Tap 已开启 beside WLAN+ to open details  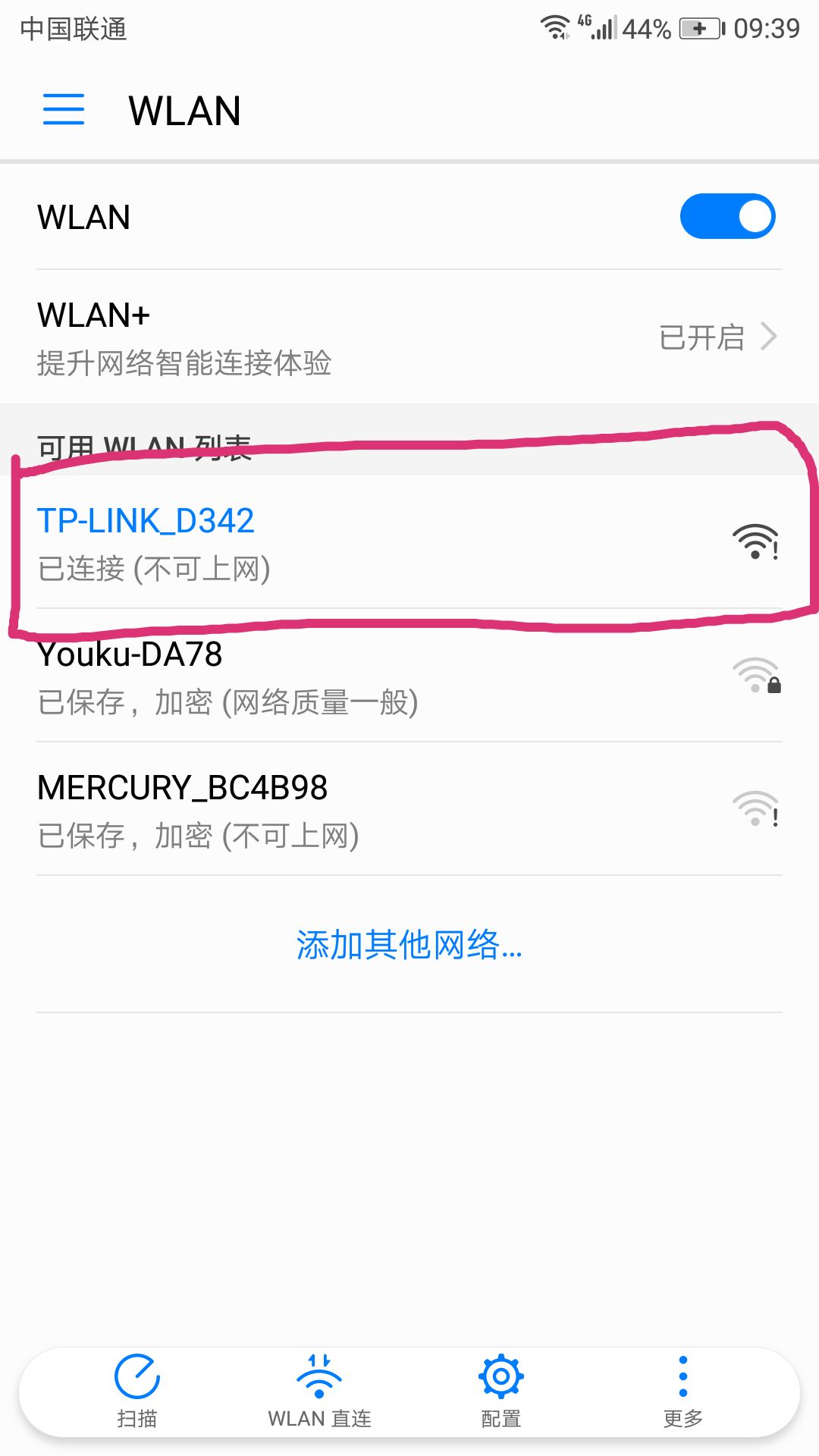point(701,336)
